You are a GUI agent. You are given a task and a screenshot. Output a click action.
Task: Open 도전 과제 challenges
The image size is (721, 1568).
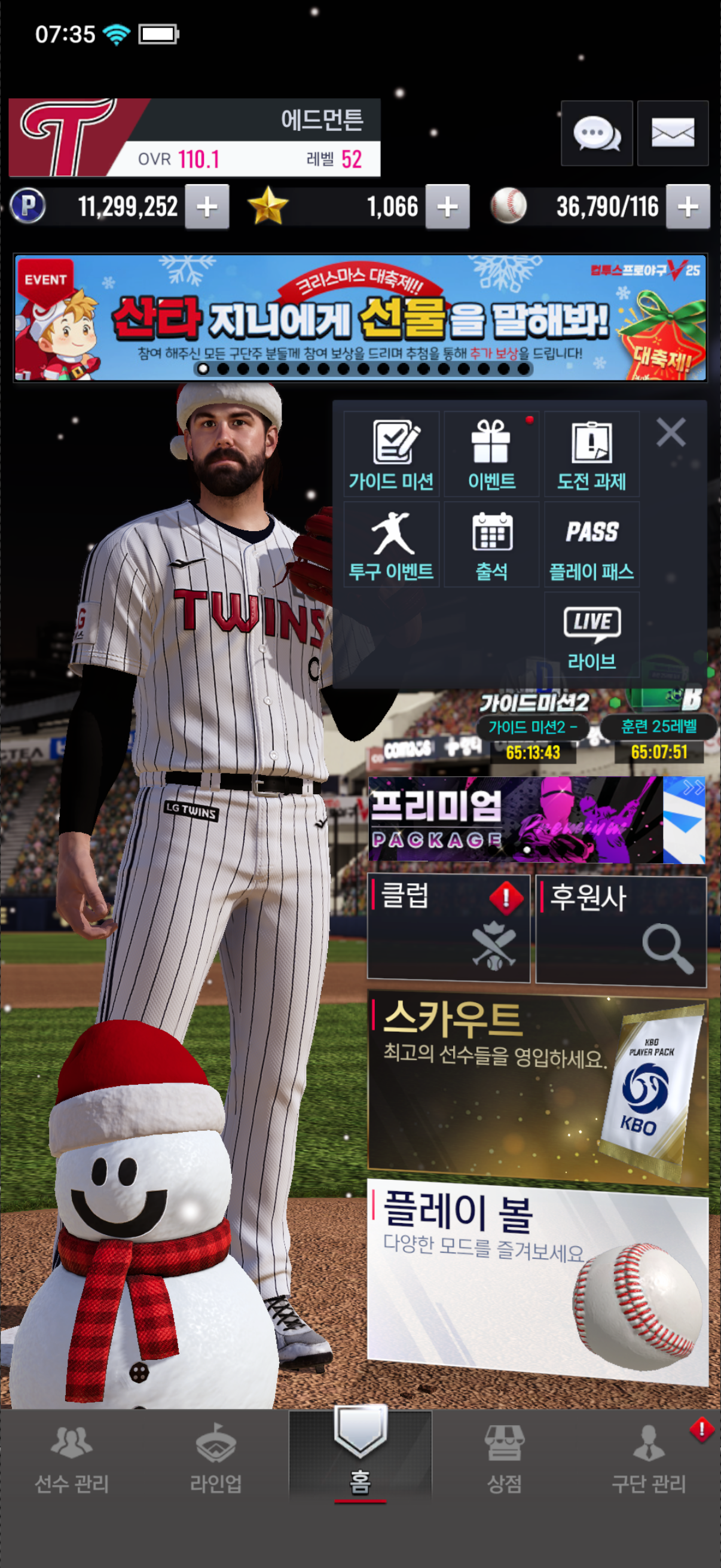591,454
